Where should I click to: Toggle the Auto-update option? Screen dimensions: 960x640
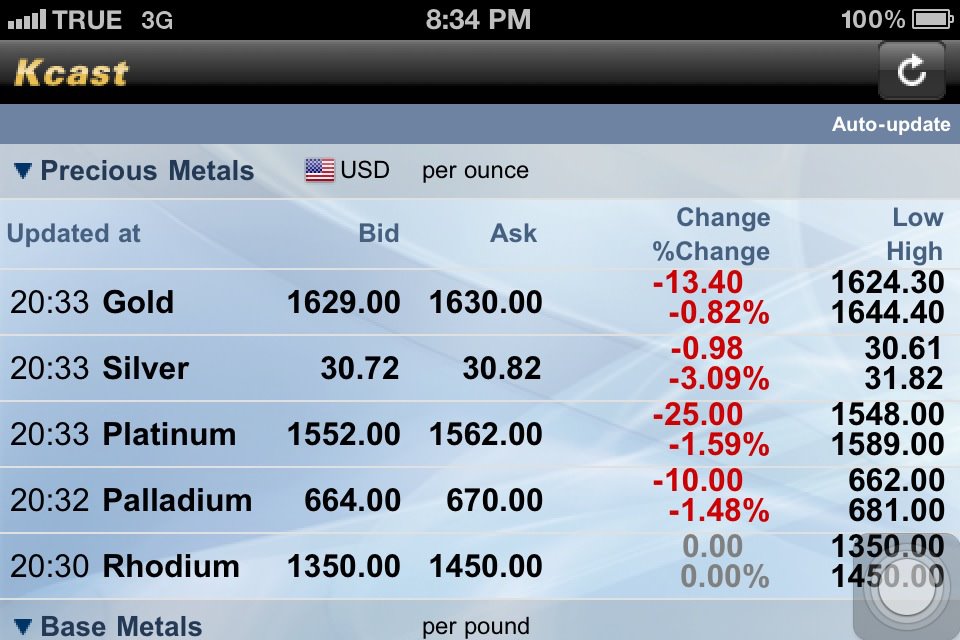(x=890, y=125)
